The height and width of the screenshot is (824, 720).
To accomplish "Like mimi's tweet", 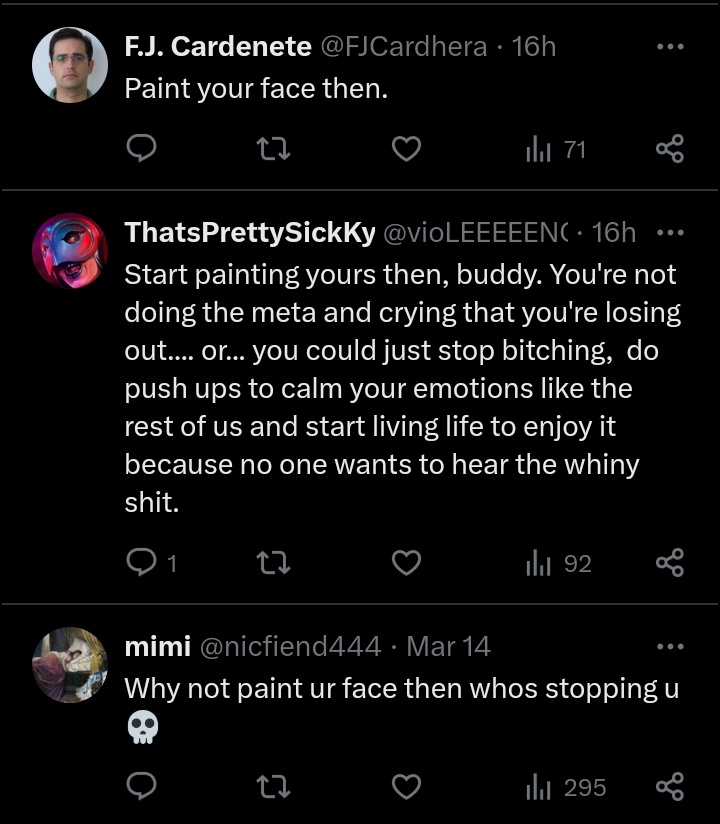I will pyautogui.click(x=406, y=787).
